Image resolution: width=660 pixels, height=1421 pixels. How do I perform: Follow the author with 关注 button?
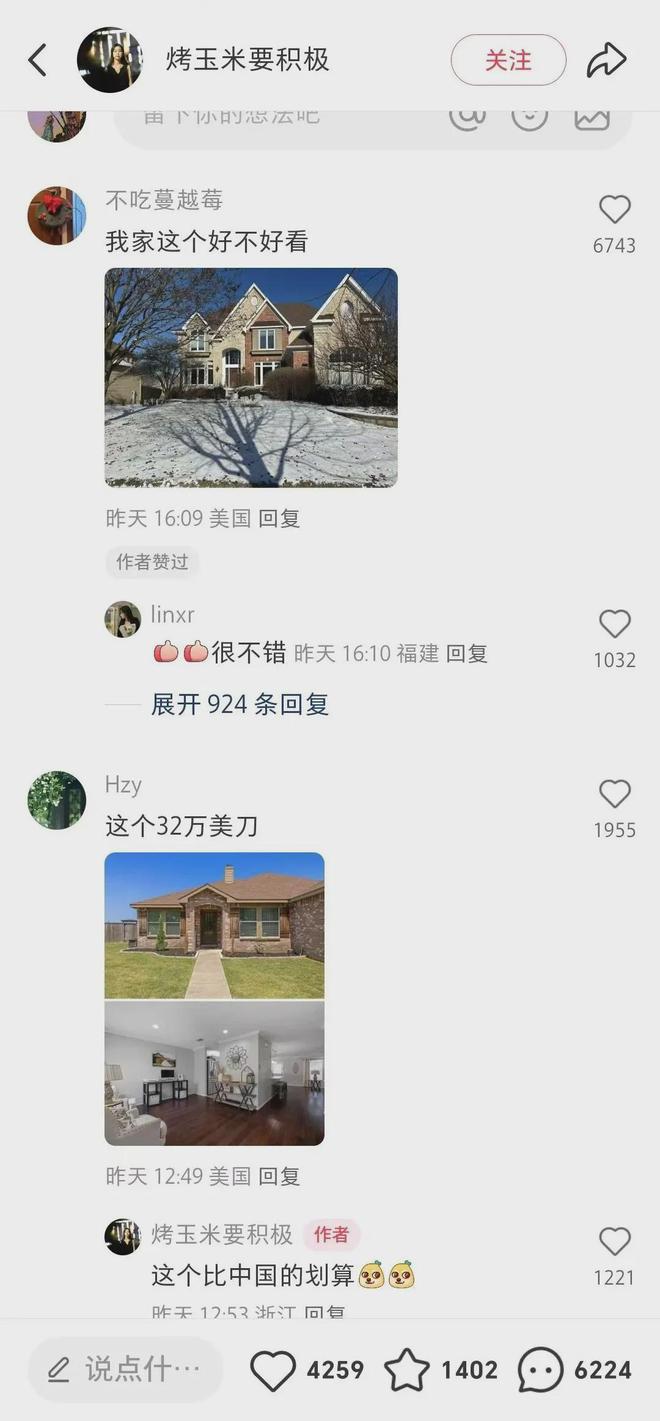coord(508,60)
